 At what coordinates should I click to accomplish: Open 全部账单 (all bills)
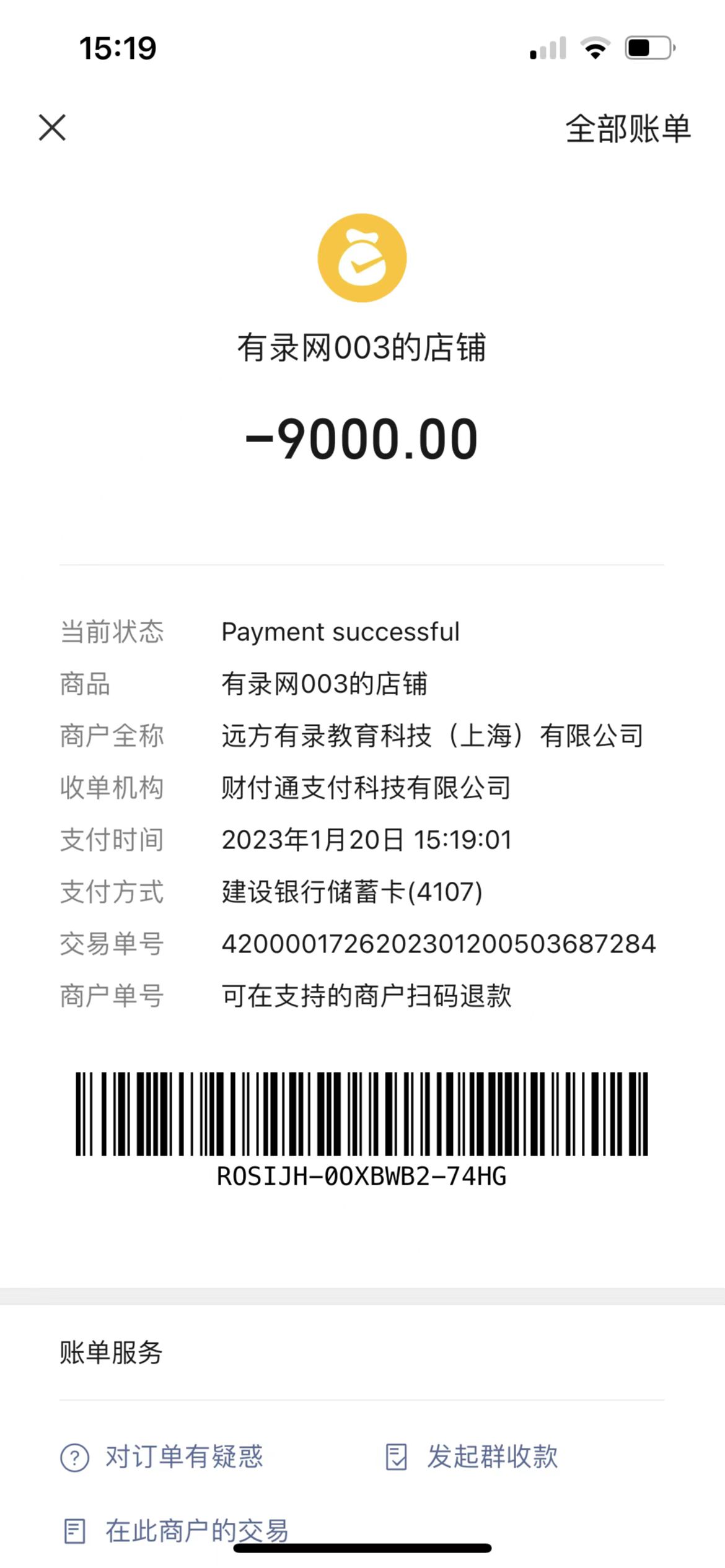point(627,129)
